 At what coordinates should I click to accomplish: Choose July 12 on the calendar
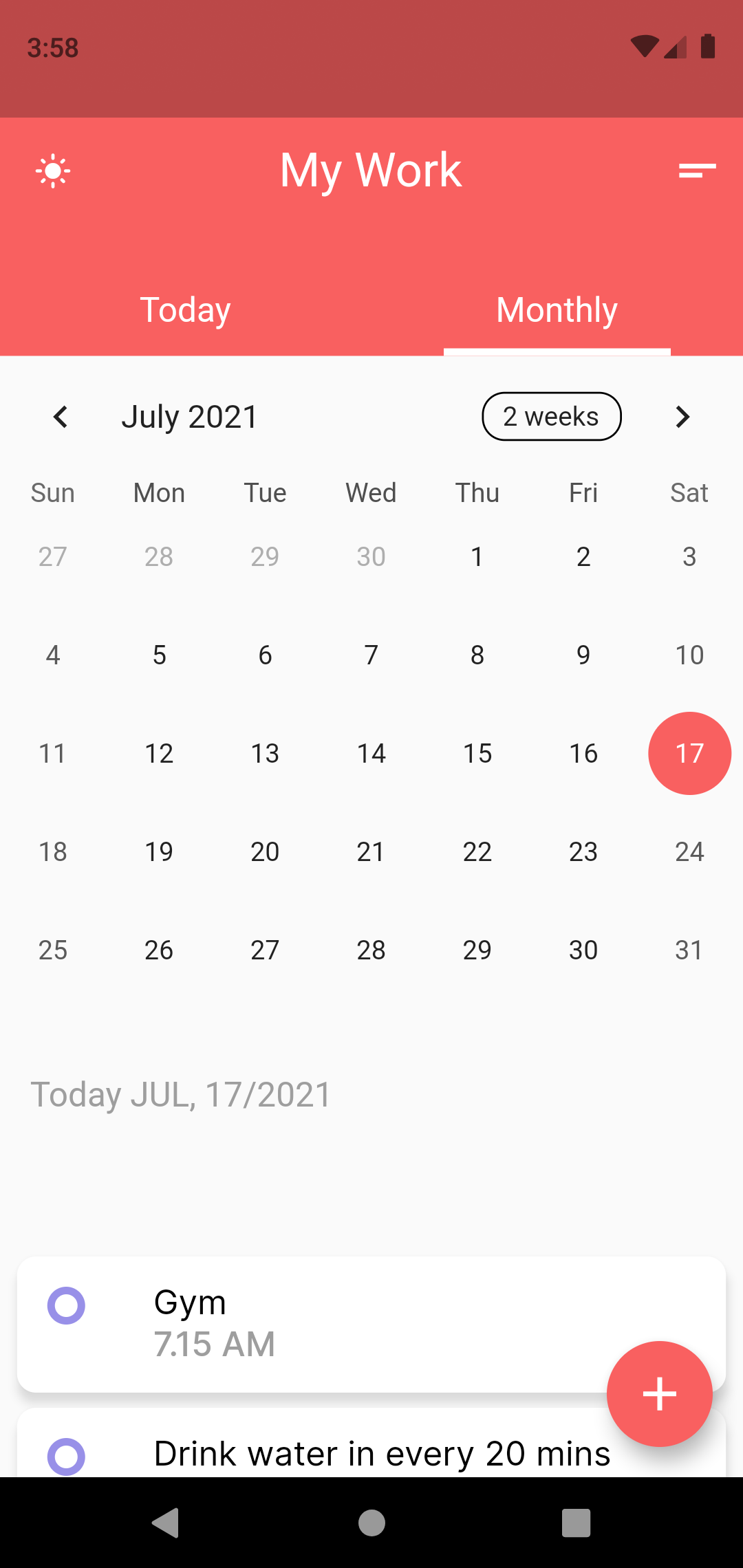coord(159,754)
